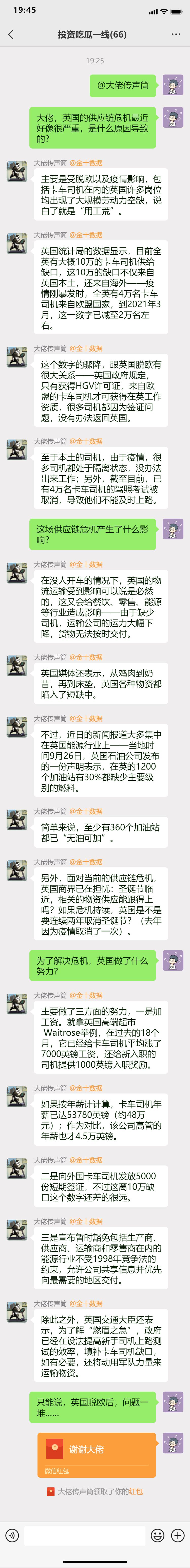Tap the avatar beside 这场供应链危机产生了什么影响

coord(173,529)
